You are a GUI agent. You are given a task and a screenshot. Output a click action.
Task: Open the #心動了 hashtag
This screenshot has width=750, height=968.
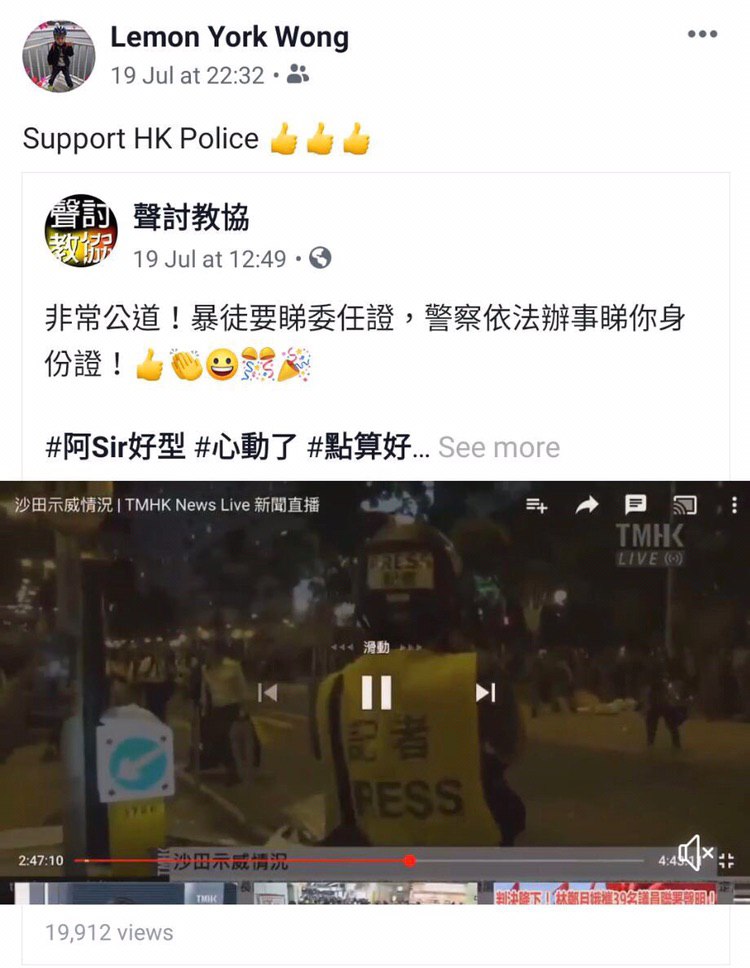click(x=246, y=447)
